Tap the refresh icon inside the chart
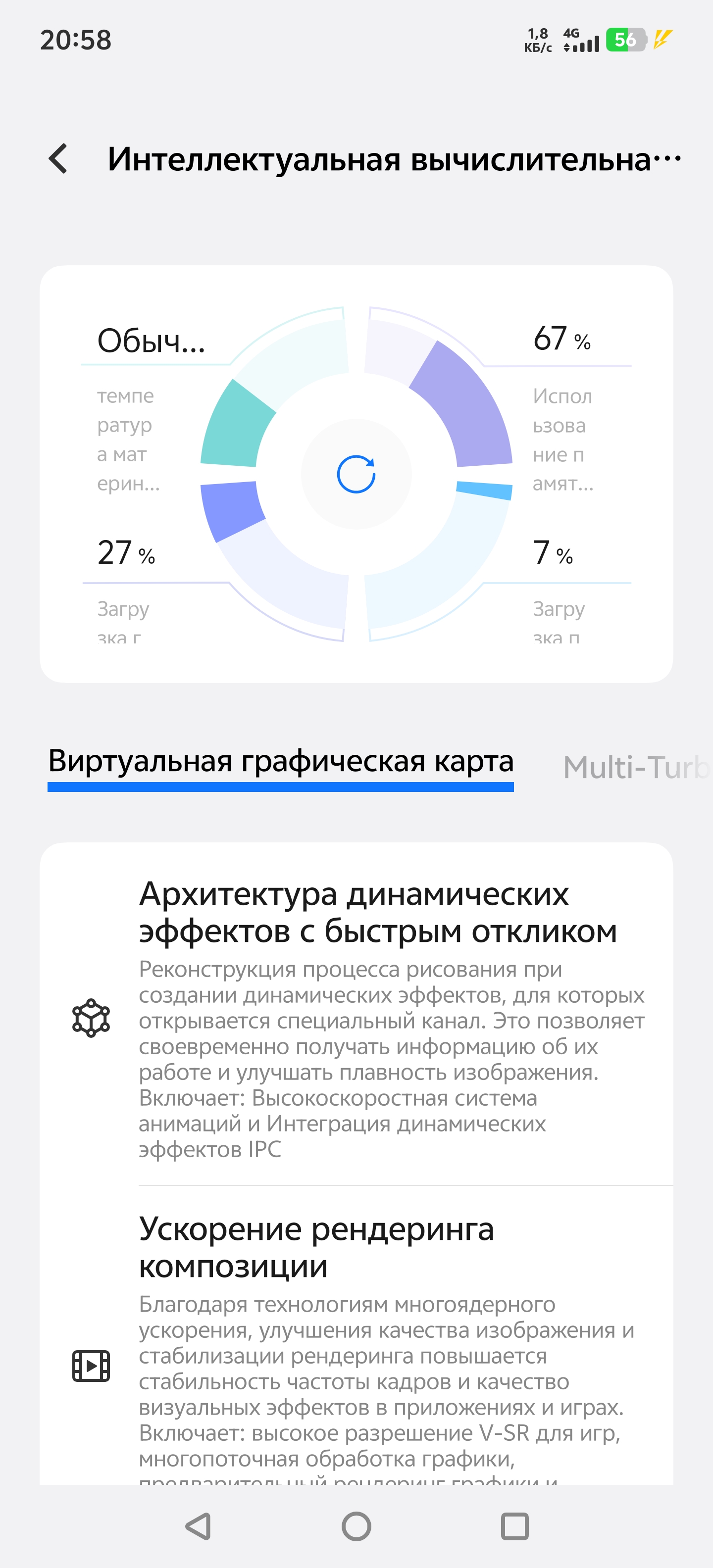The image size is (713, 1568). [356, 474]
